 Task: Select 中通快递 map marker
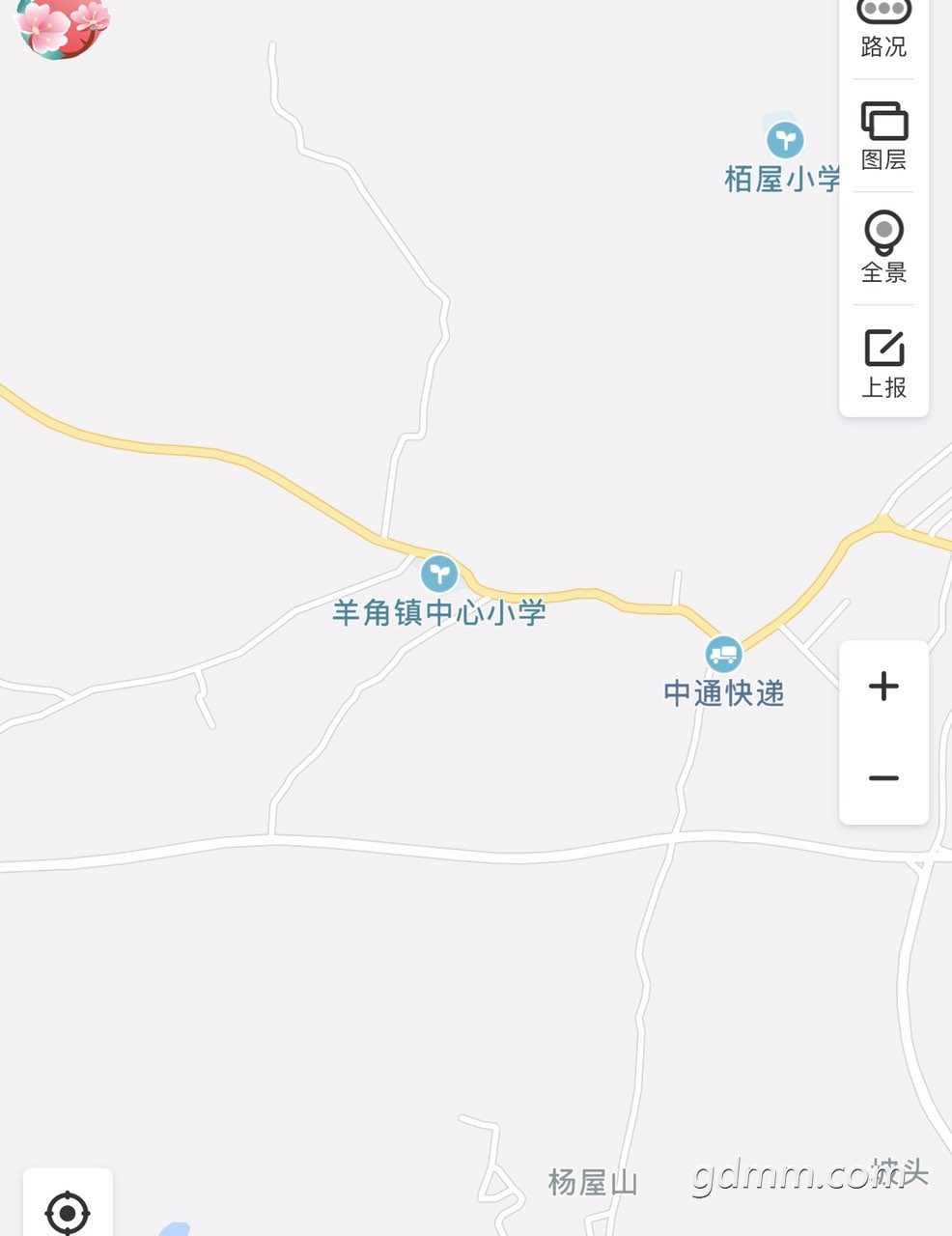(723, 655)
